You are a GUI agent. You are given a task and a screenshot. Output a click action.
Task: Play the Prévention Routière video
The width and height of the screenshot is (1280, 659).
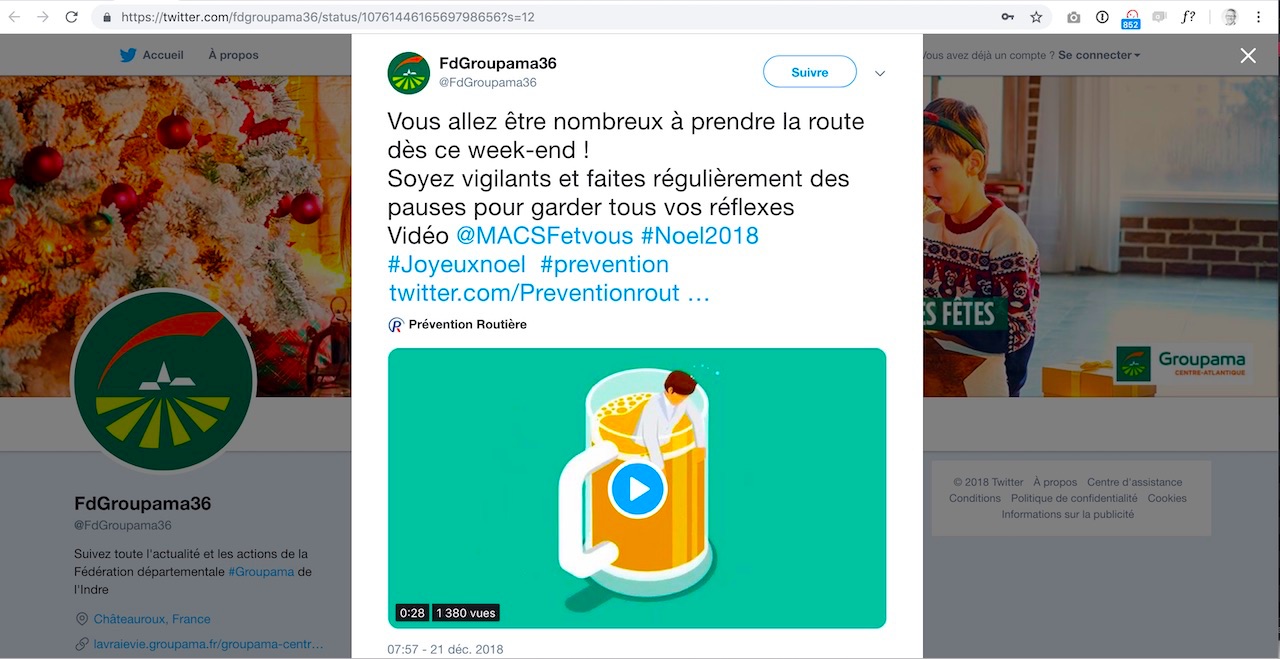[637, 489]
